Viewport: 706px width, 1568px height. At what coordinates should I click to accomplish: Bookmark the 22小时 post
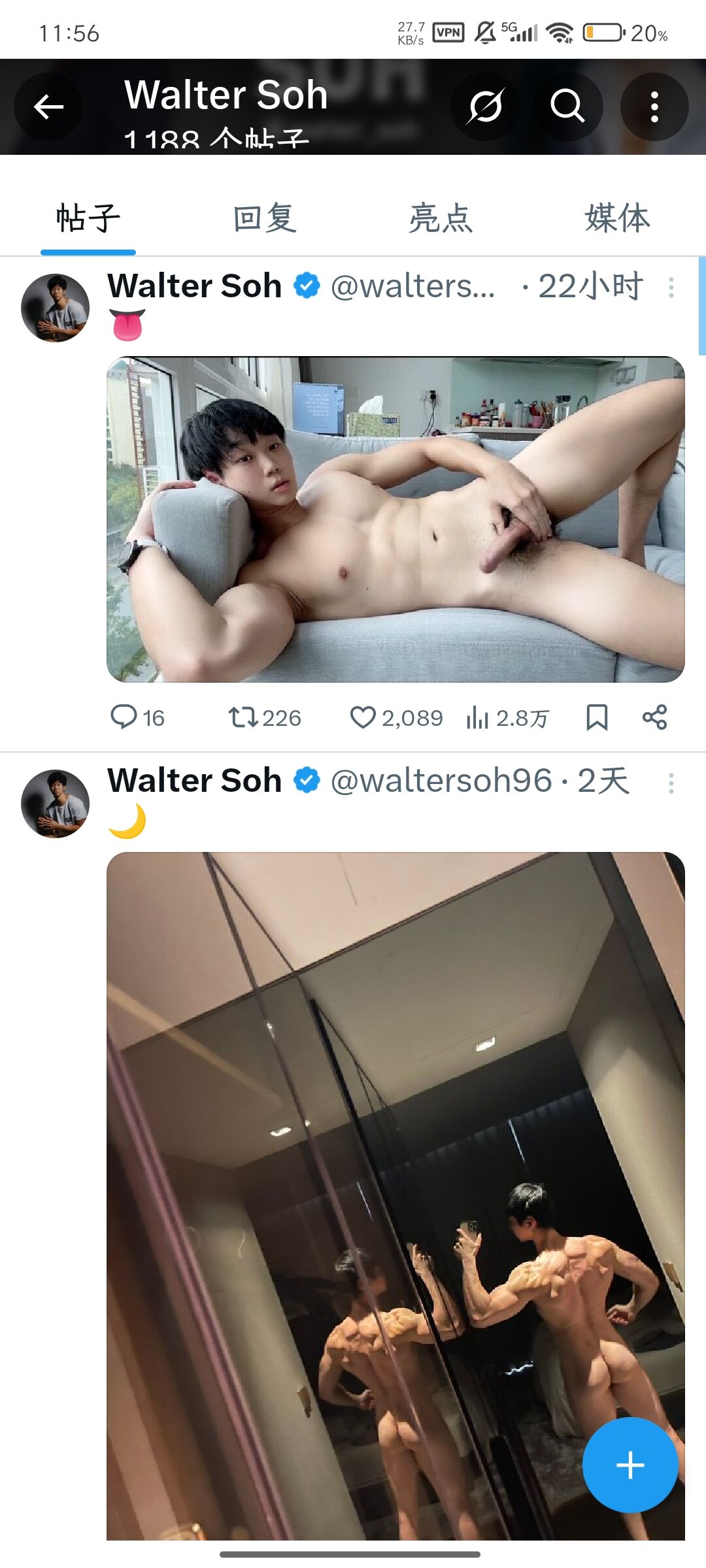(597, 717)
